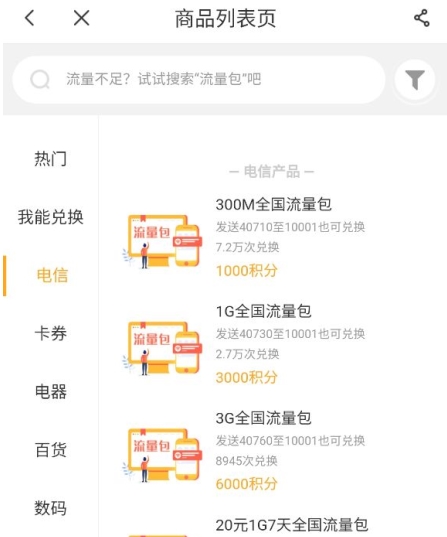Viewport: 447px width, 537px height.
Task: Select the 电信 category
Action: pos(52,275)
